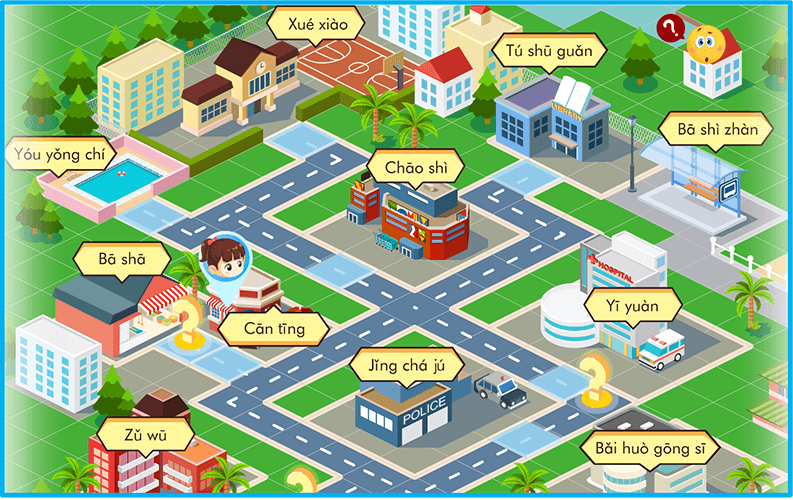This screenshot has width=793, height=500.
Task: Select the Jǐng chá jú police label
Action: point(408,365)
